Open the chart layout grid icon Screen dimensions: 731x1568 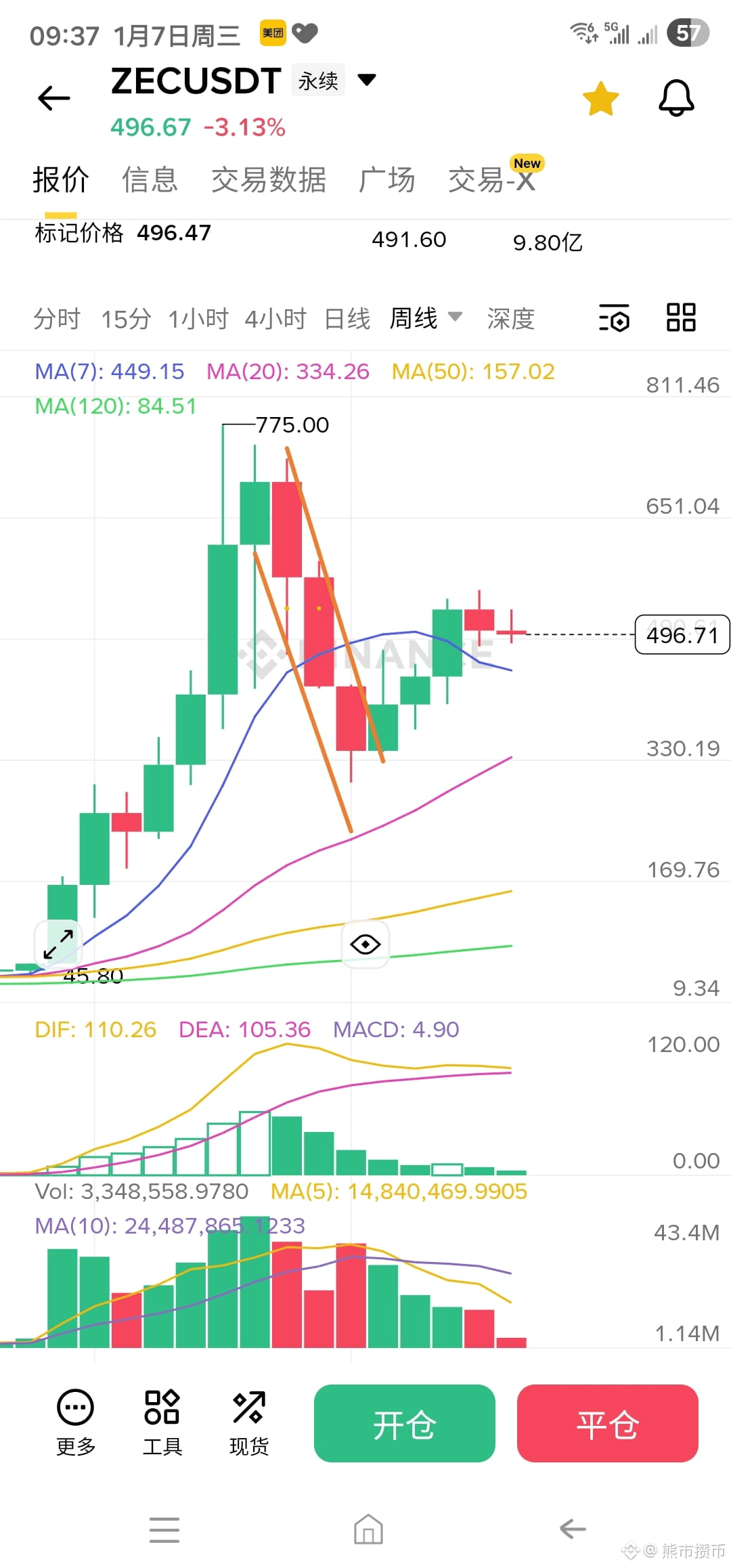[x=680, y=317]
